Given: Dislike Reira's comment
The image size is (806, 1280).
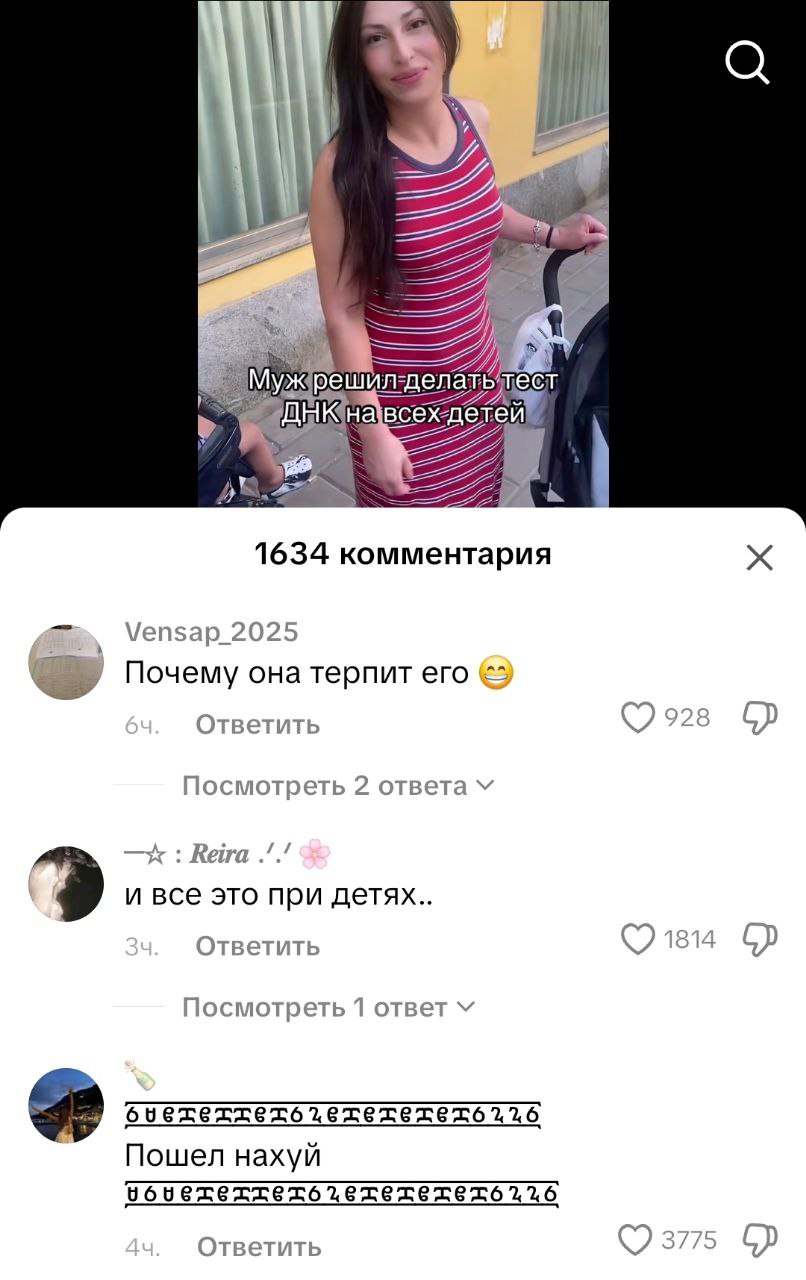Looking at the screenshot, I should 759,939.
